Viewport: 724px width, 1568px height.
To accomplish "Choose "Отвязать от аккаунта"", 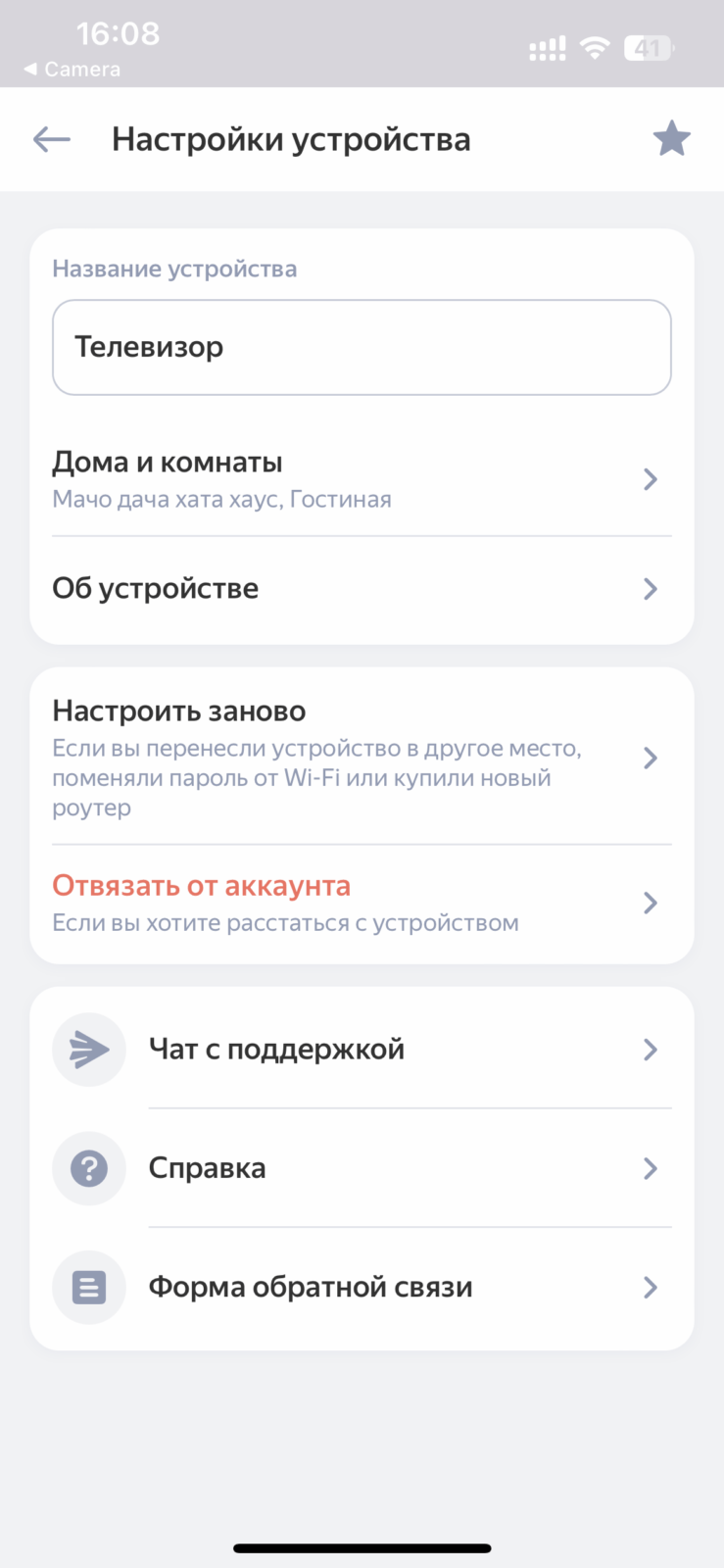I will 362,903.
